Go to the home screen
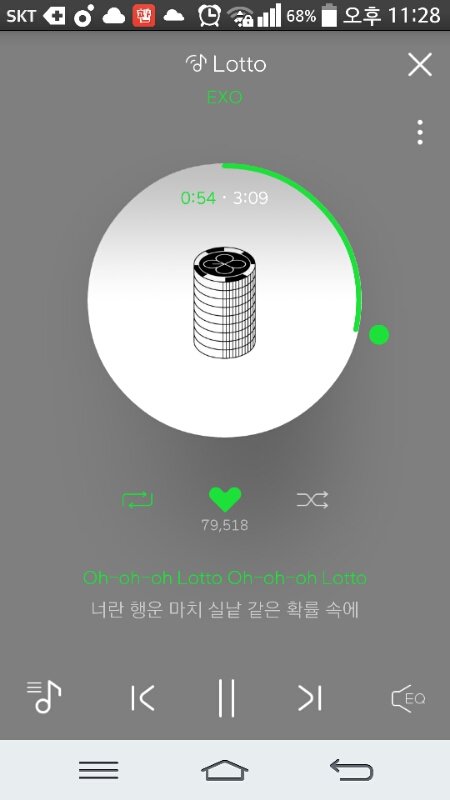 point(224,770)
